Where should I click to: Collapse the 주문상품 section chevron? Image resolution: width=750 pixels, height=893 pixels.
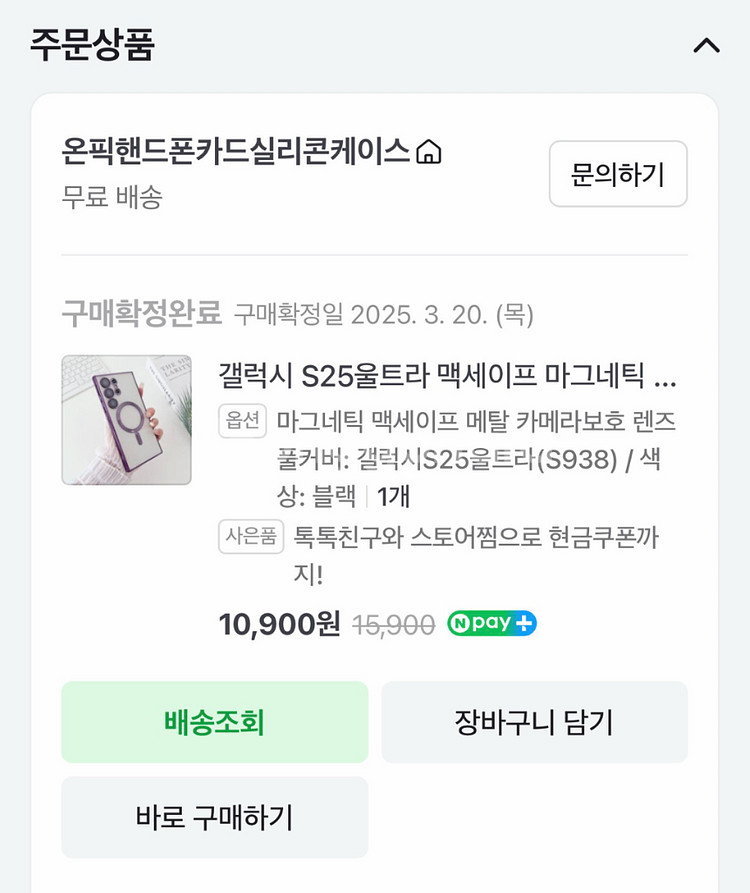click(x=706, y=45)
